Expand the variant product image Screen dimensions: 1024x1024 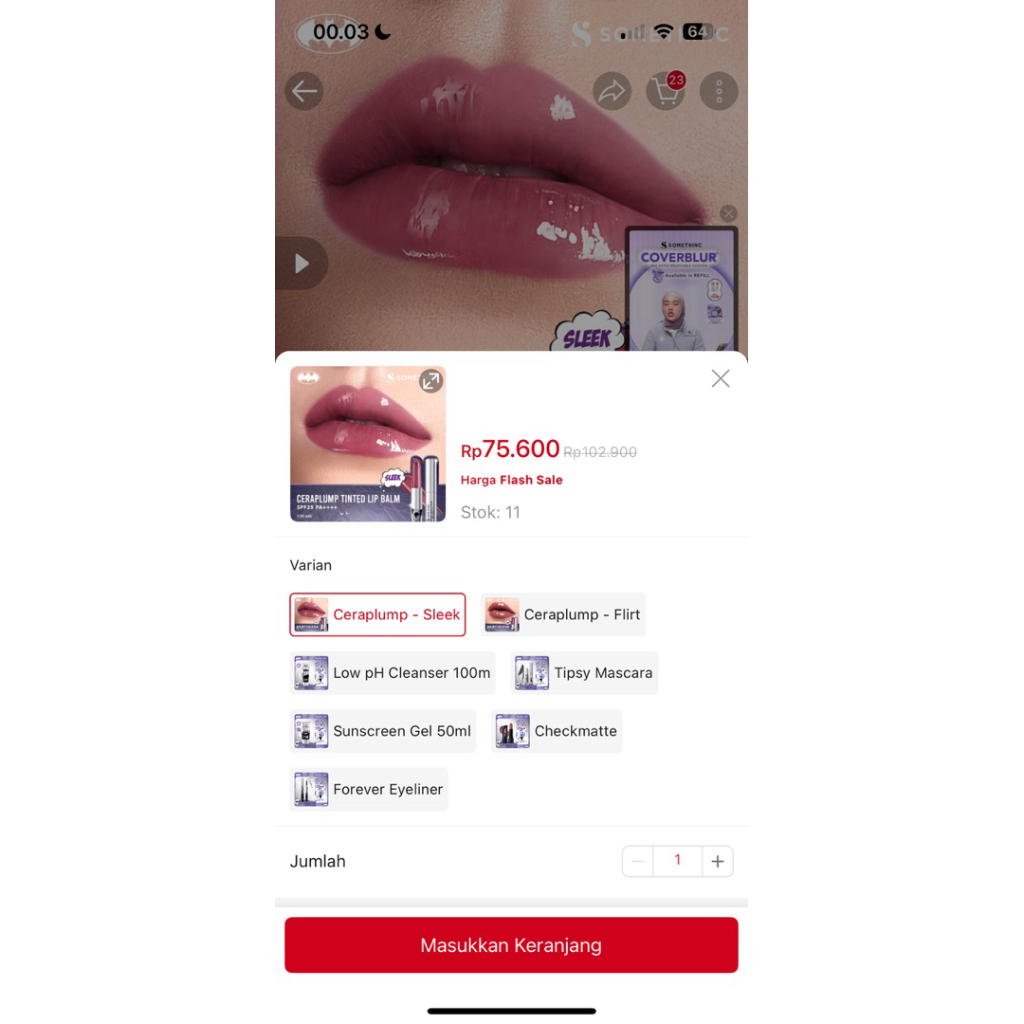tap(430, 381)
